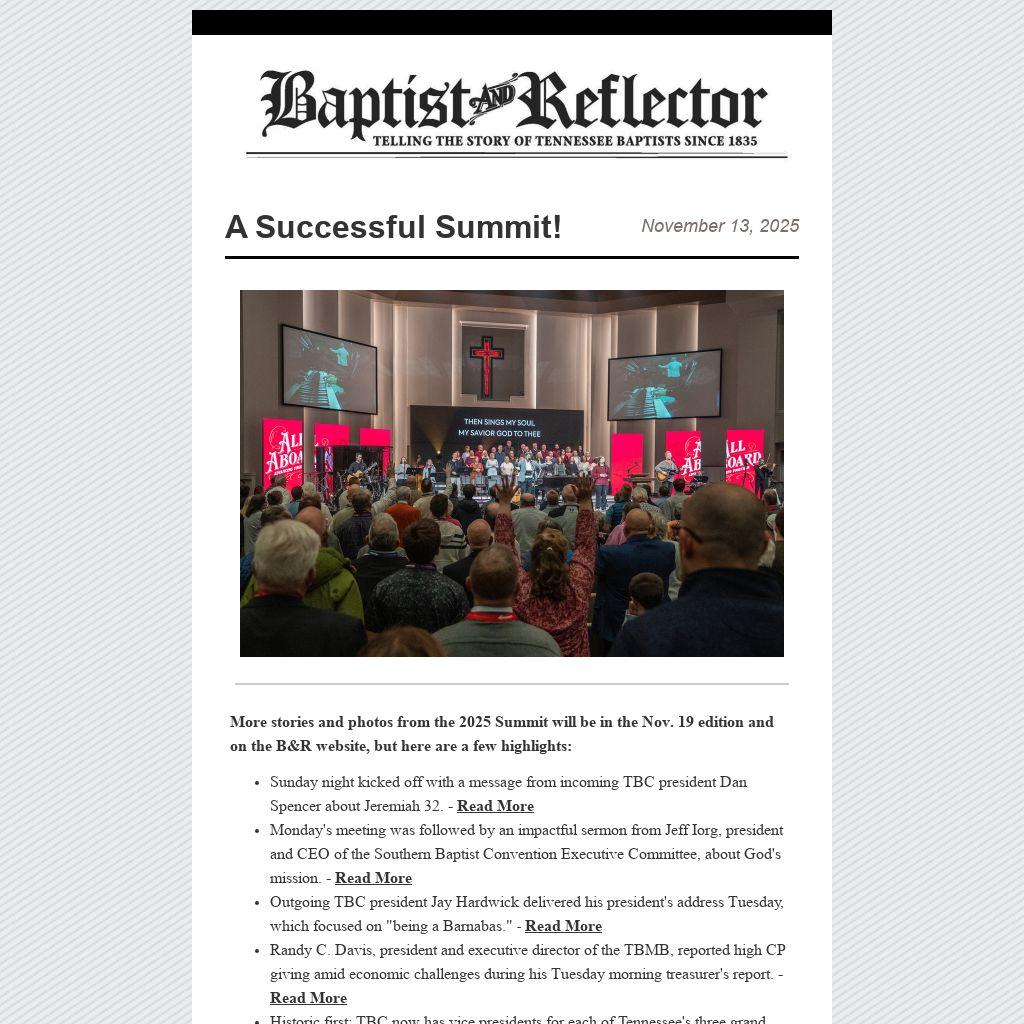1024x1024 pixels.
Task: Open Read More link for Dan Spencer's message
Action: tap(495, 806)
